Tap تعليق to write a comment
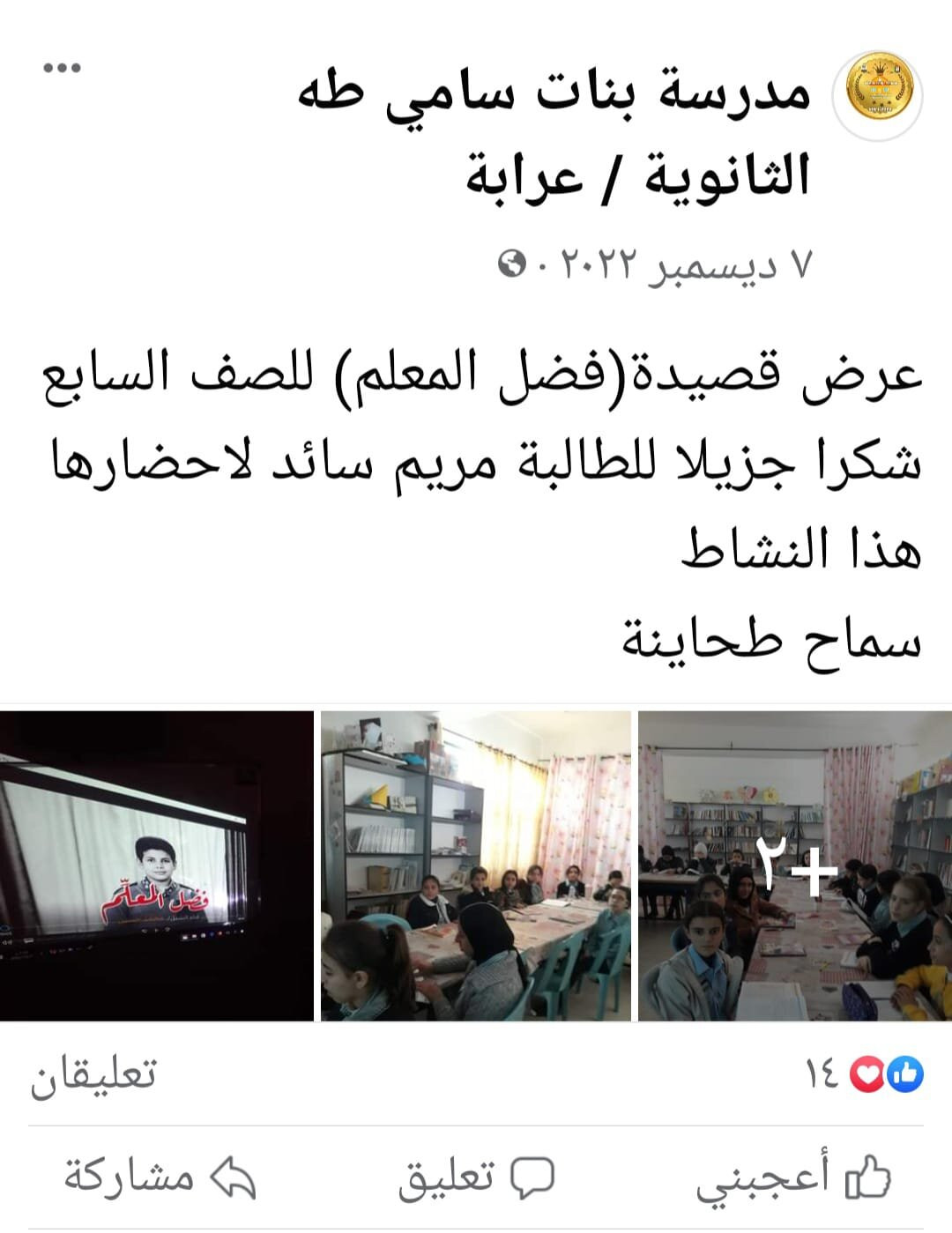This screenshot has width=952, height=1233. click(476, 1177)
